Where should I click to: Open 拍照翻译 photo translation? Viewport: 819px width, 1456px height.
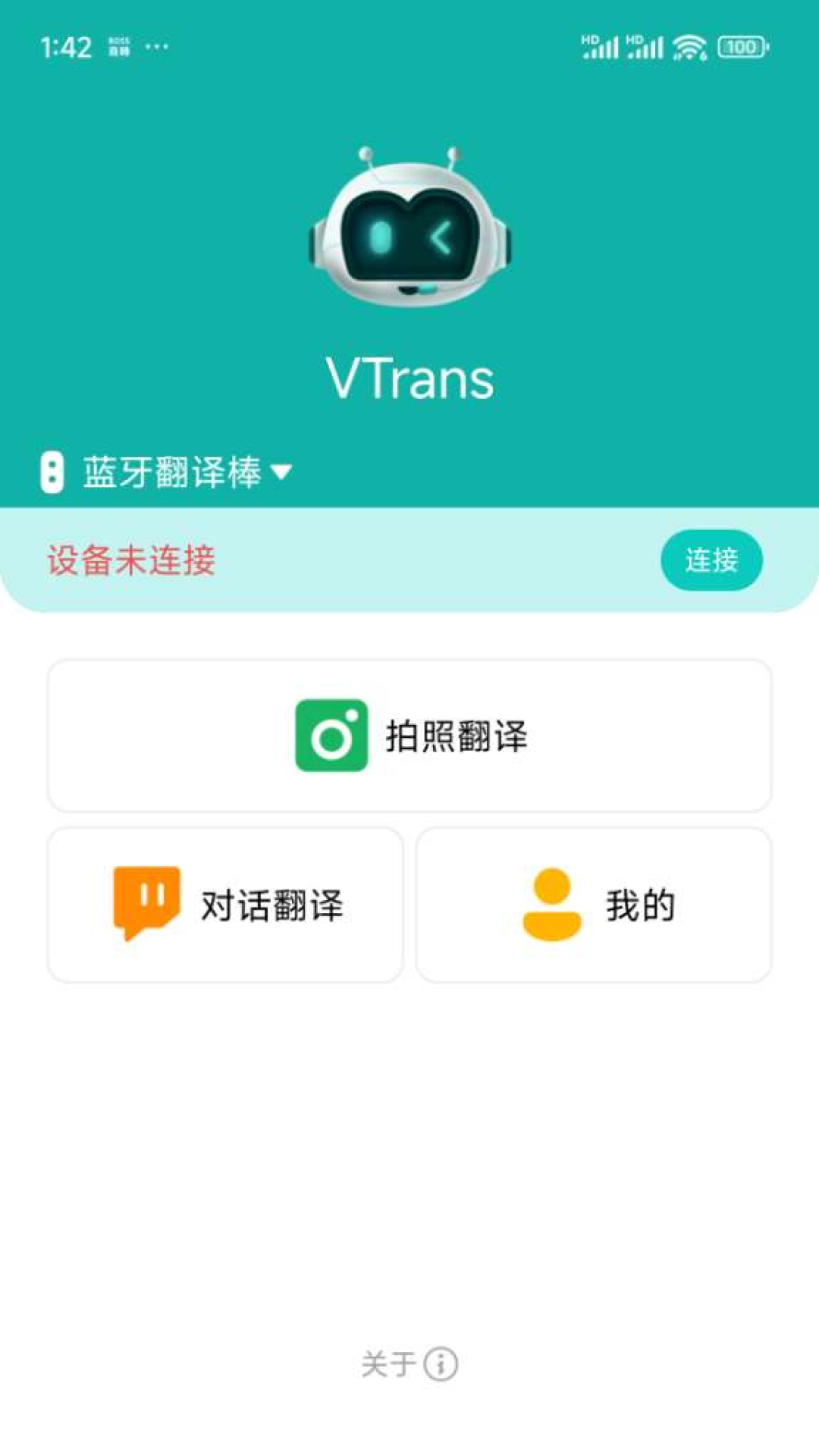(409, 736)
